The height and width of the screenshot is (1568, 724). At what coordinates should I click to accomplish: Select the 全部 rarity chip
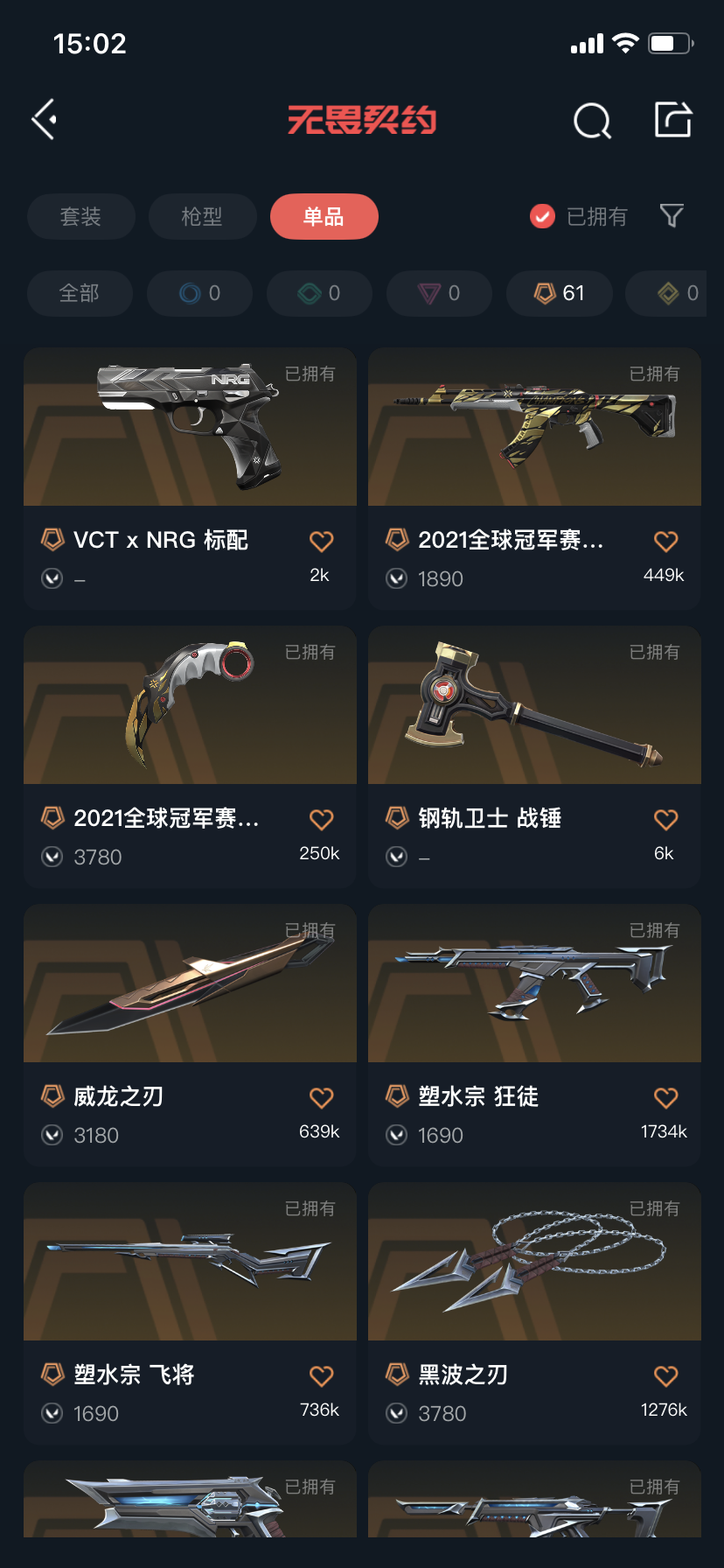pyautogui.click(x=80, y=293)
